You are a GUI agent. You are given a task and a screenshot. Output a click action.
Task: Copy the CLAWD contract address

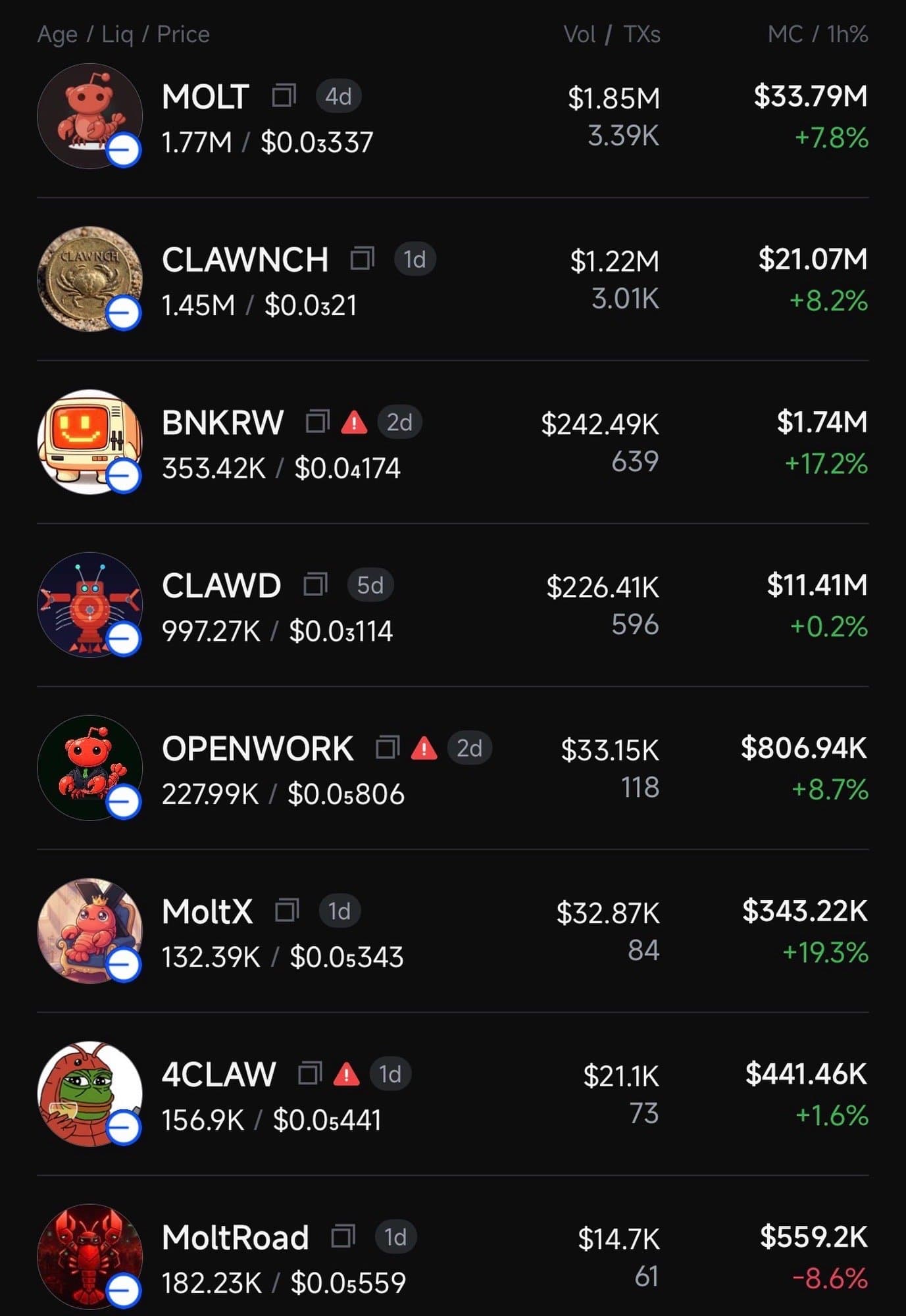pos(316,584)
